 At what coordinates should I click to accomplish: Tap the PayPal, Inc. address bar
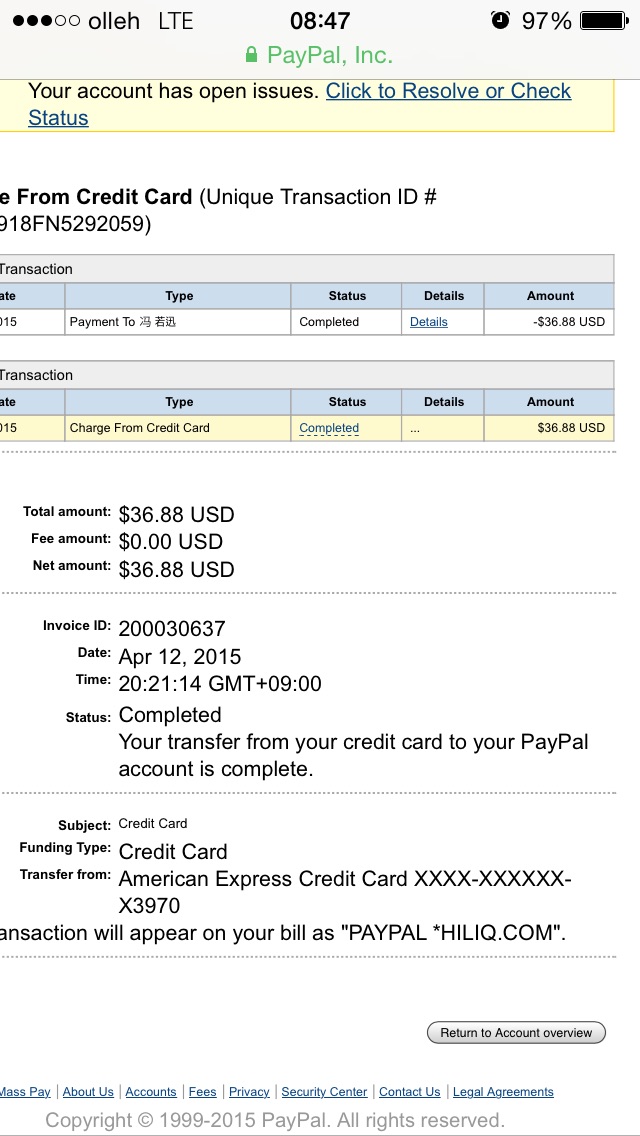coord(320,55)
